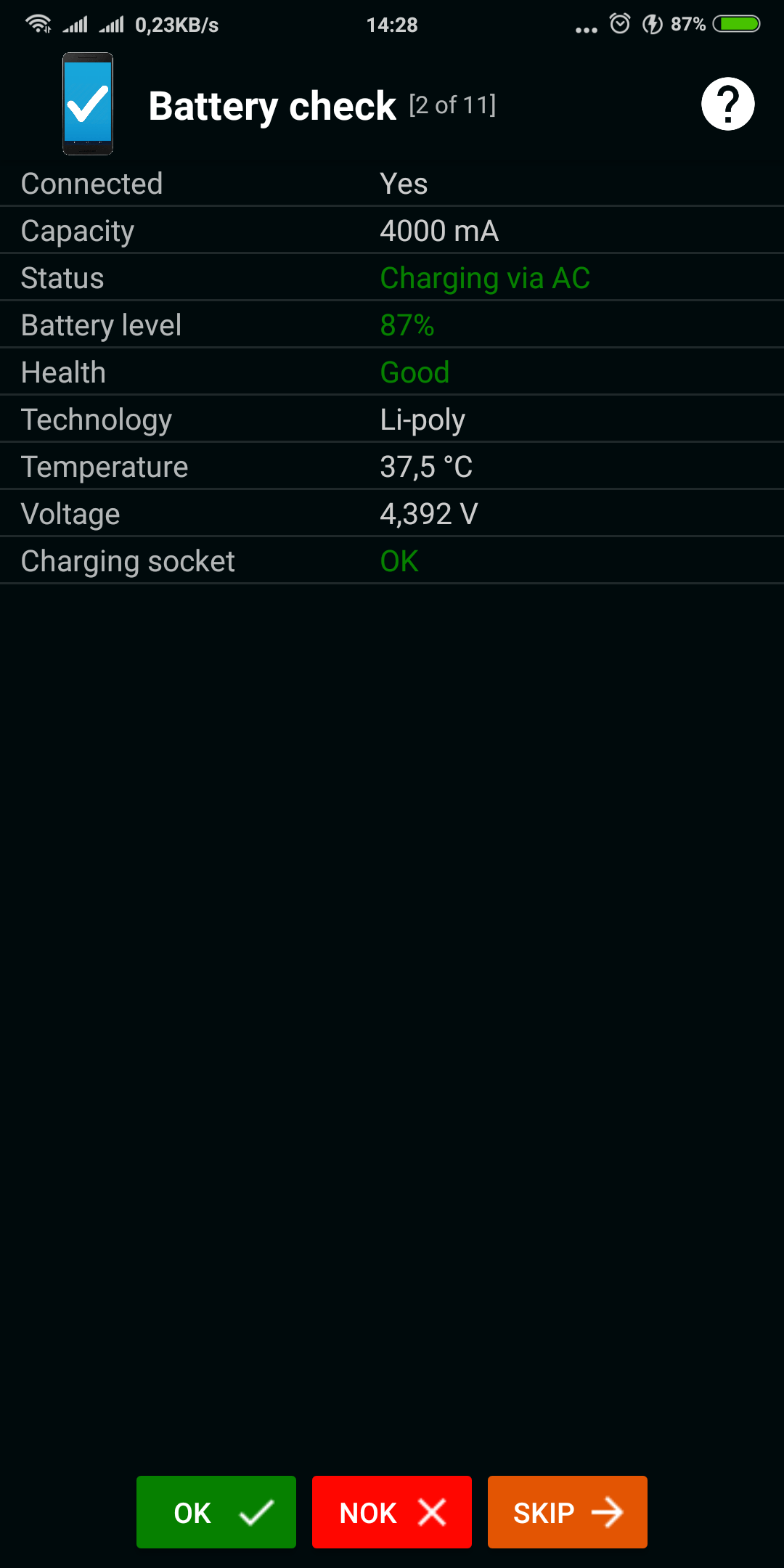This screenshot has height=1568, width=784.
Task: Open the help question mark icon
Action: pyautogui.click(x=727, y=104)
